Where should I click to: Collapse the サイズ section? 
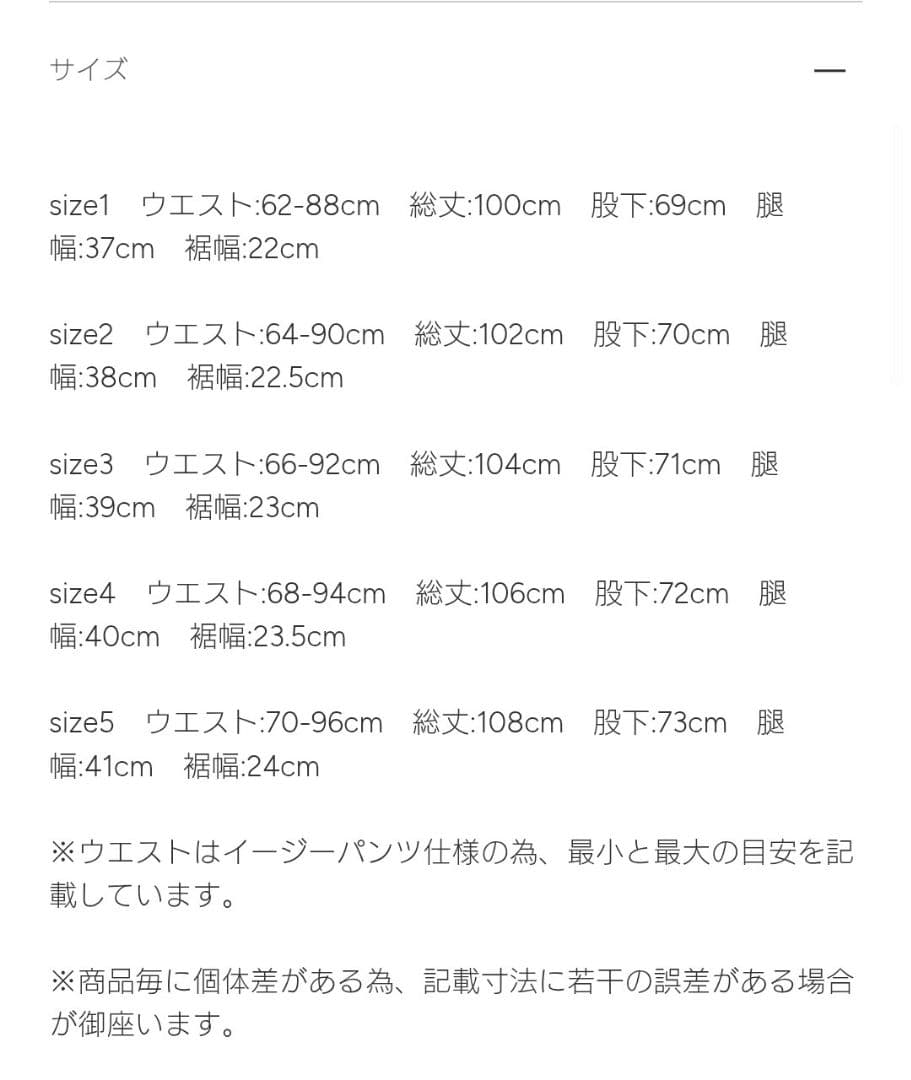coord(829,71)
